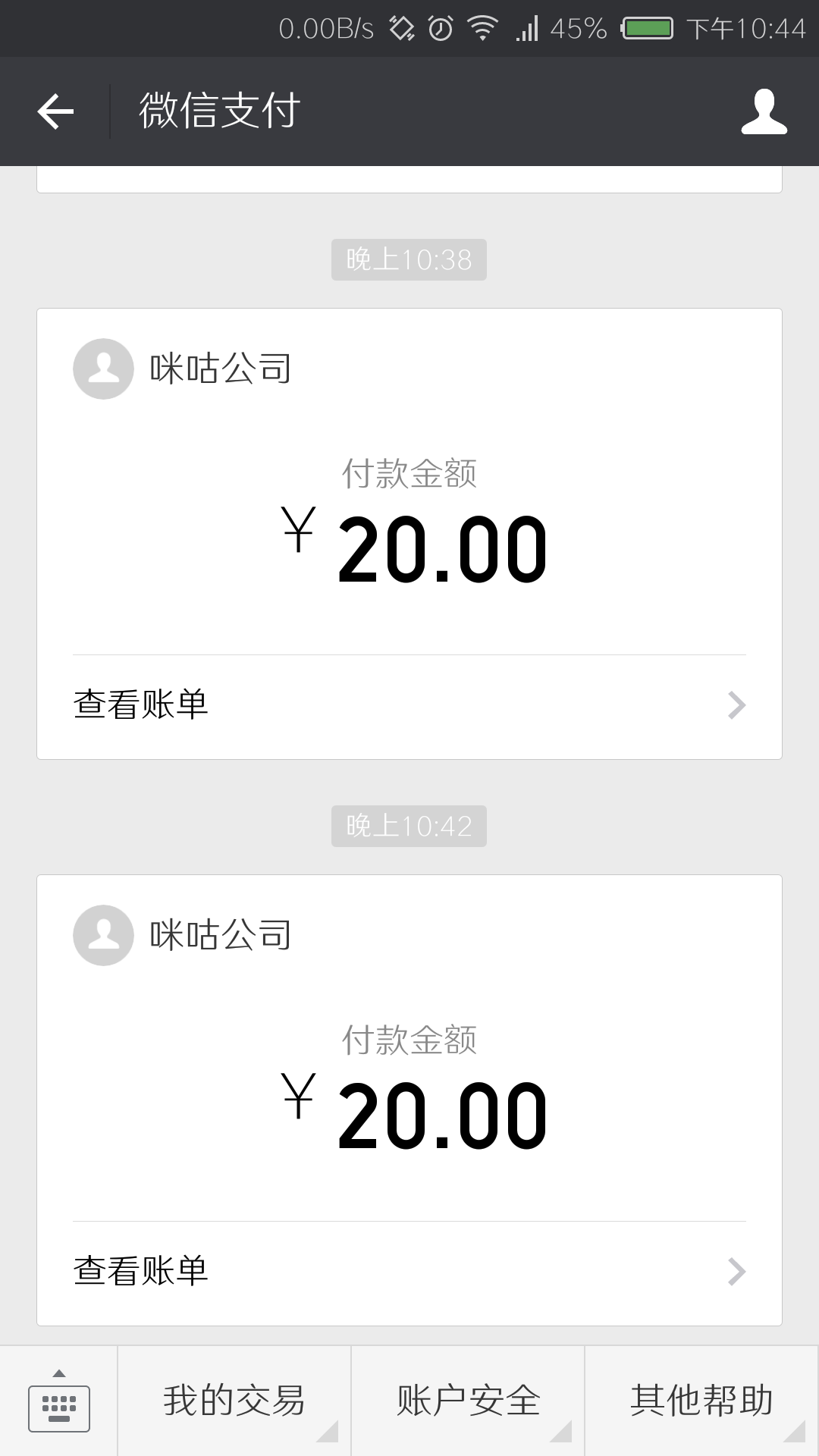The image size is (819, 1456).
Task: Expand the 其他帮助 menu
Action: pos(701,1401)
